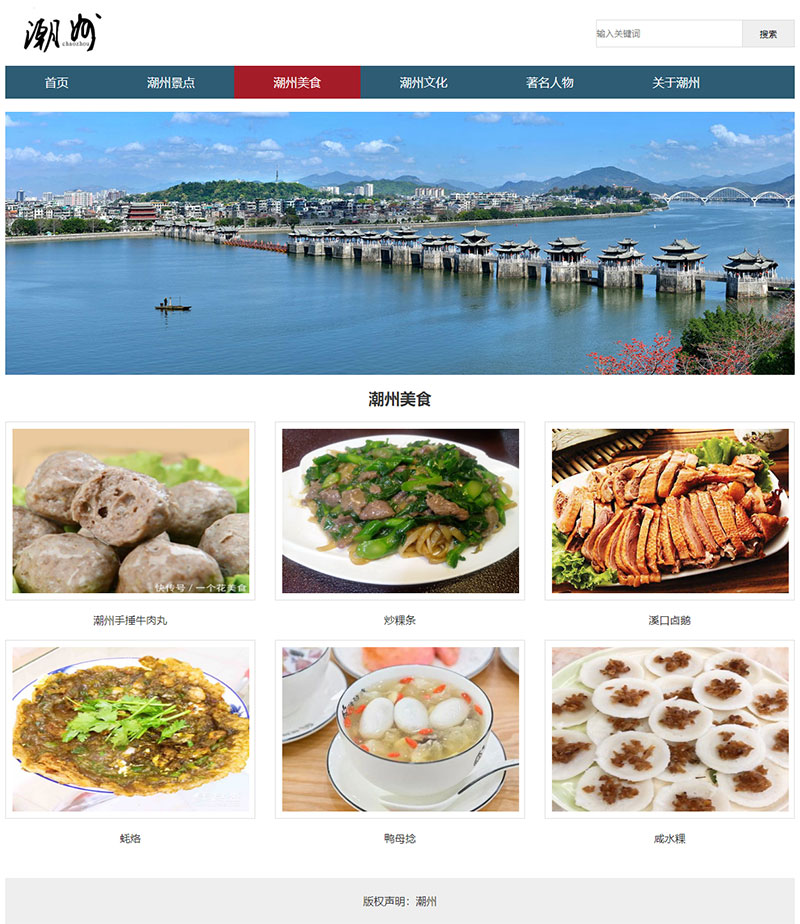Open the 著名人物 page
The width and height of the screenshot is (800, 924).
550,83
